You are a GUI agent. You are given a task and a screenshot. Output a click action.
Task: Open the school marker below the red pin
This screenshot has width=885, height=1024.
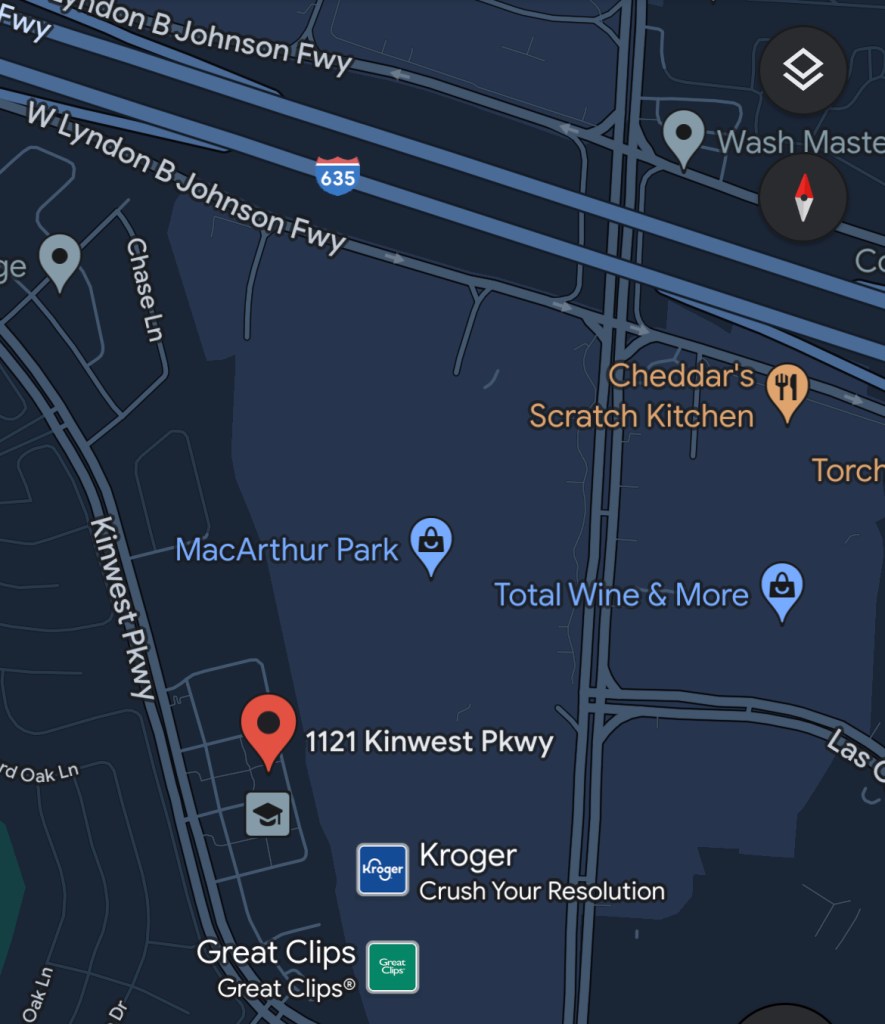pos(268,814)
